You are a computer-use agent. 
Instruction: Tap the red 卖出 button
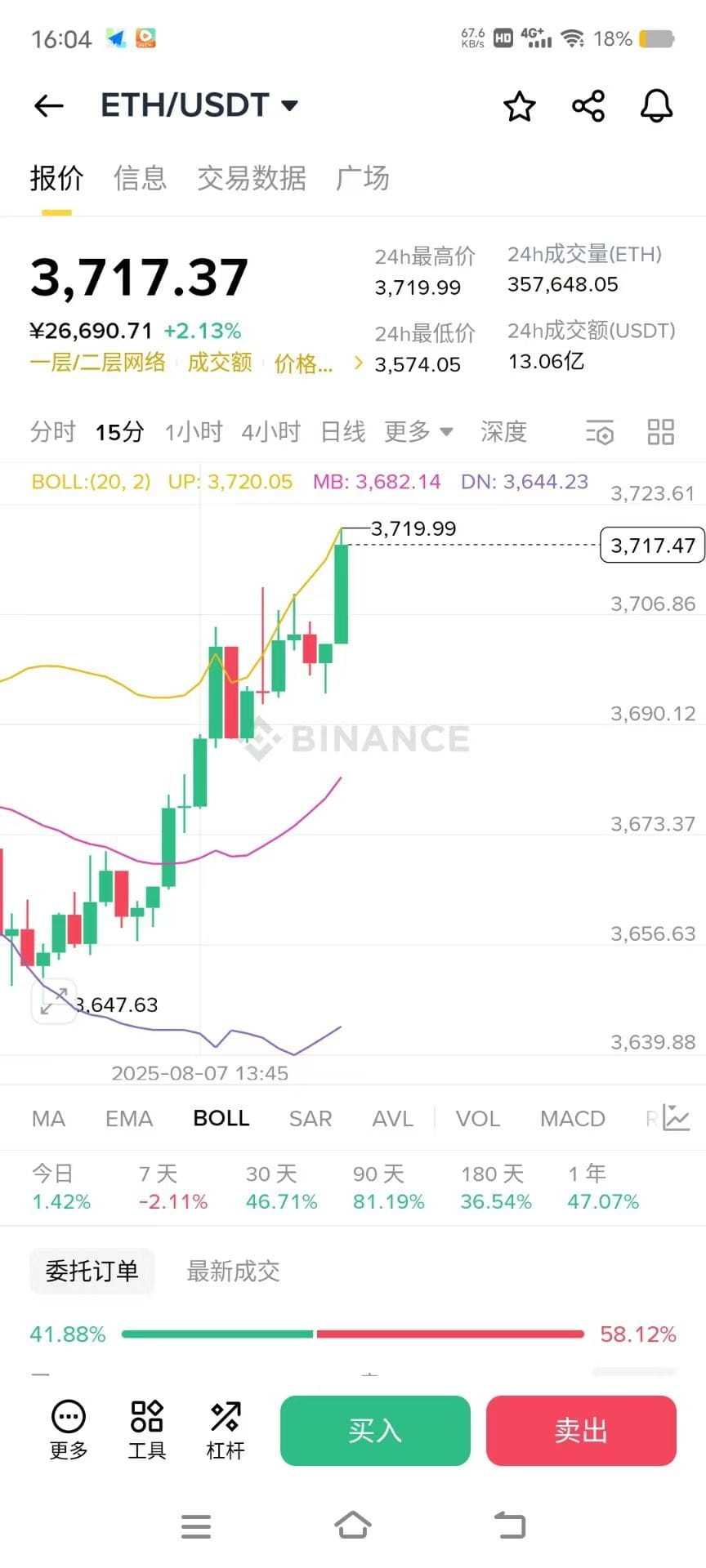pyautogui.click(x=581, y=1430)
